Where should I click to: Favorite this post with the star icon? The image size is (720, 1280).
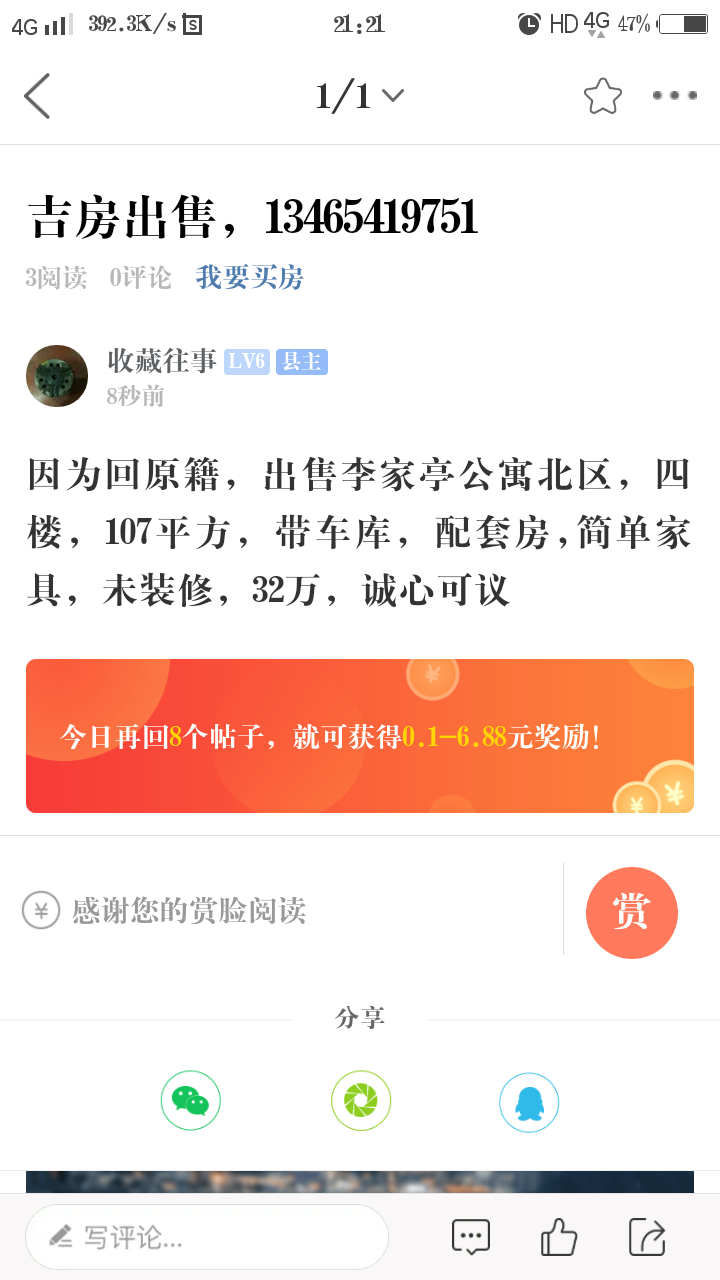click(603, 96)
